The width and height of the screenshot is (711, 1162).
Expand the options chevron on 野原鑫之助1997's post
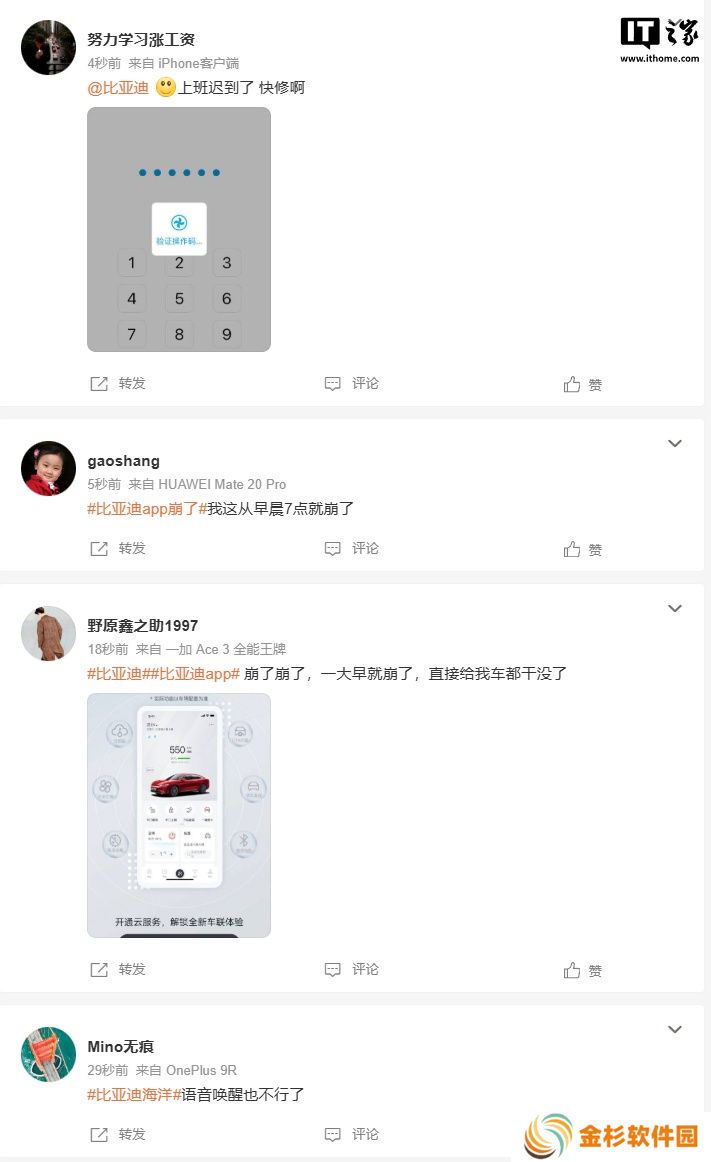675,608
